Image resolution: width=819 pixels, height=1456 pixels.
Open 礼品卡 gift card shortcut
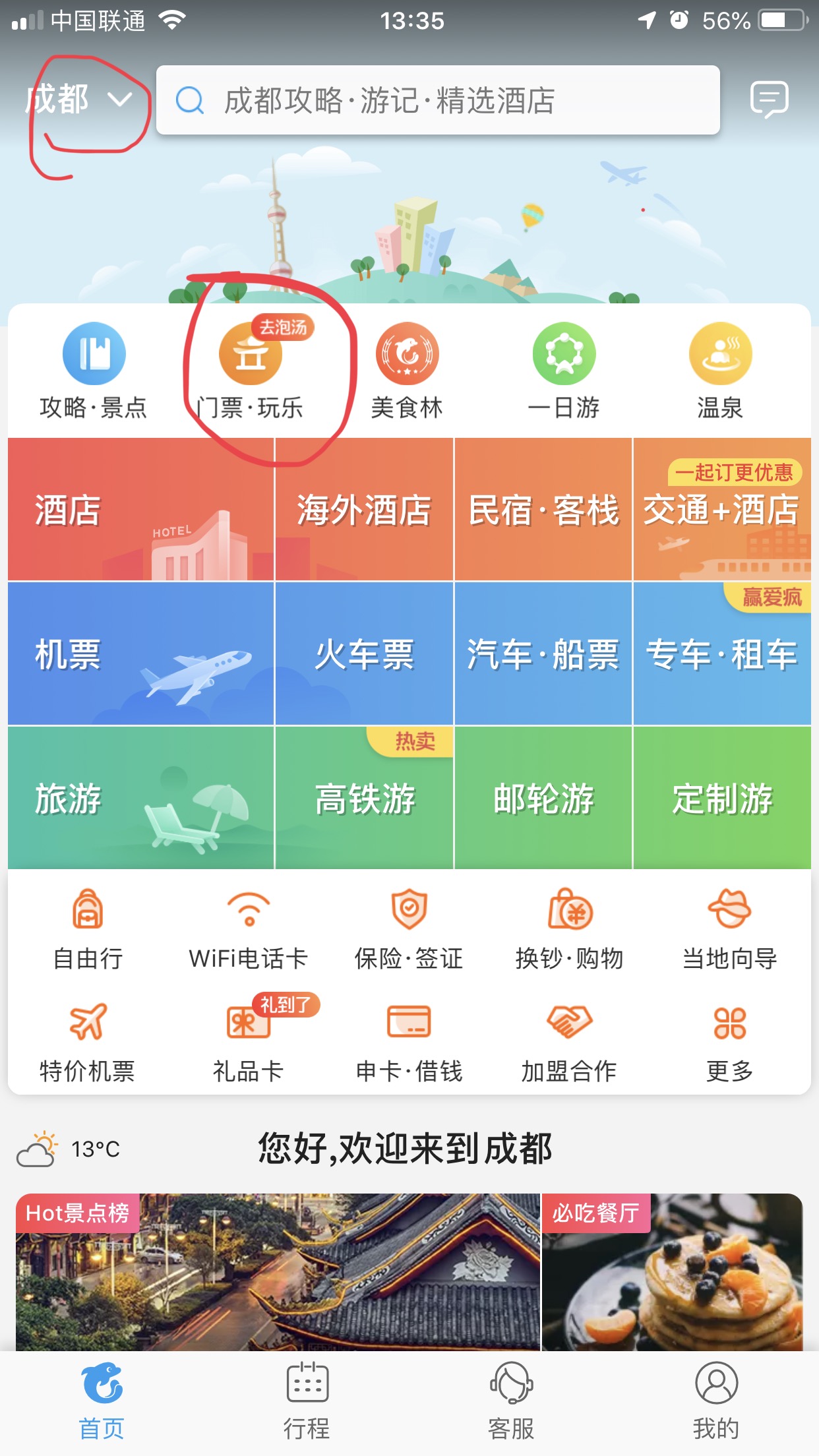[x=248, y=1039]
